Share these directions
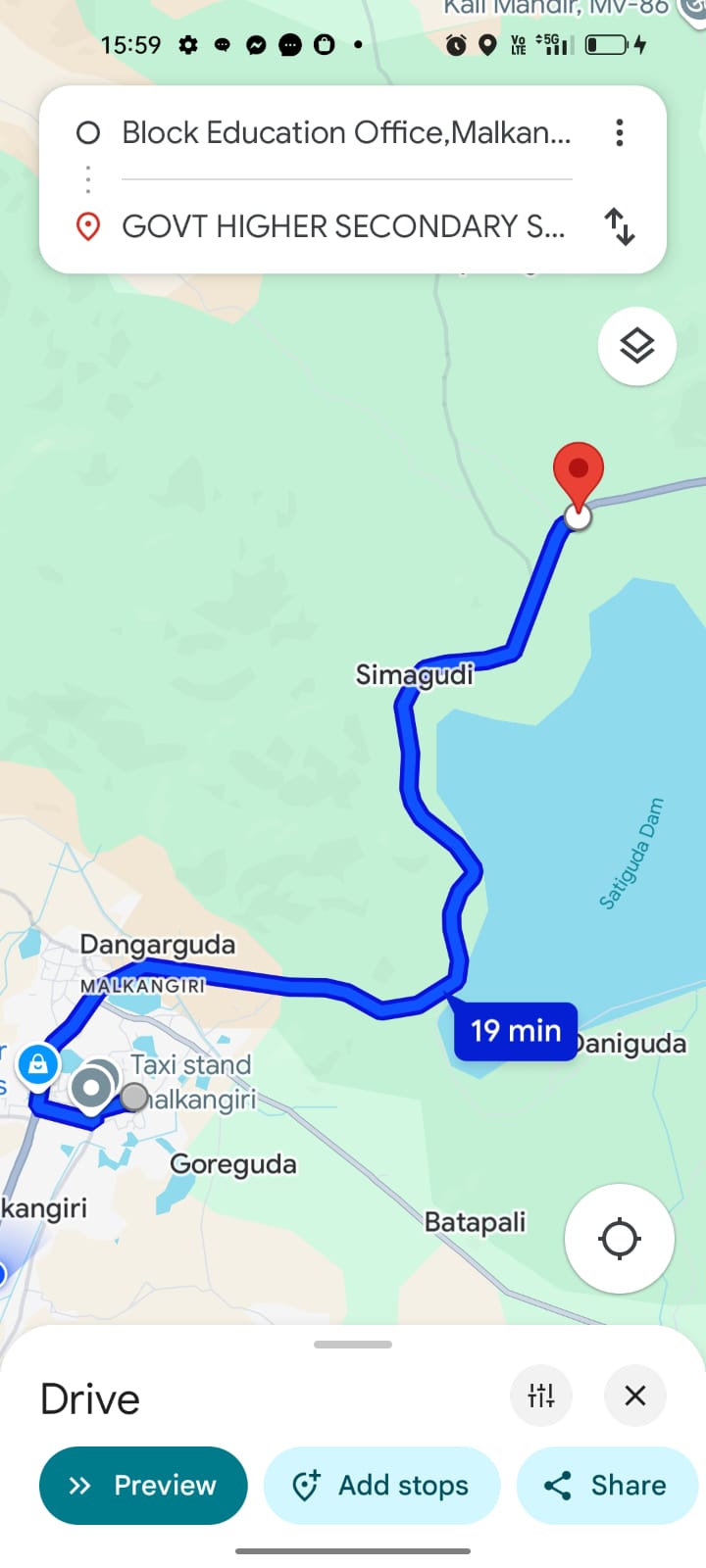The image size is (706, 1568). point(606,1485)
